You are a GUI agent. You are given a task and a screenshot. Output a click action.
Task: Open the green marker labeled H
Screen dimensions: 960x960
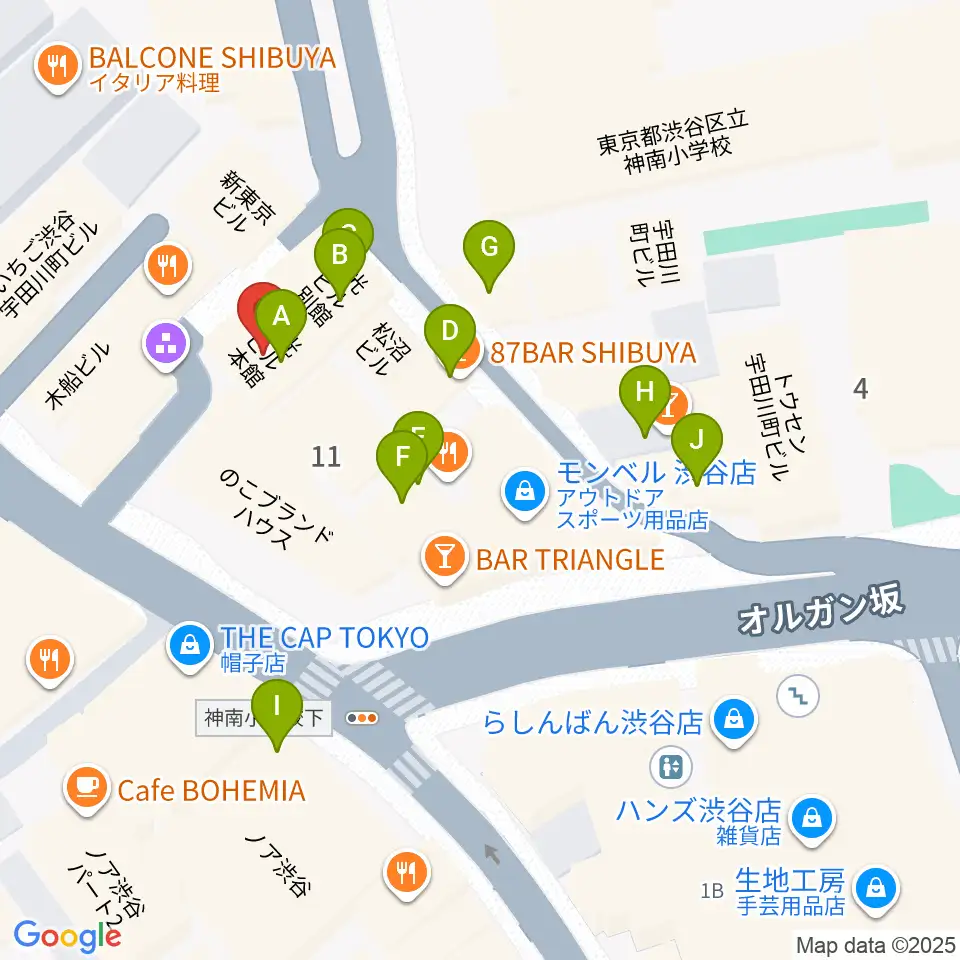pyautogui.click(x=645, y=397)
